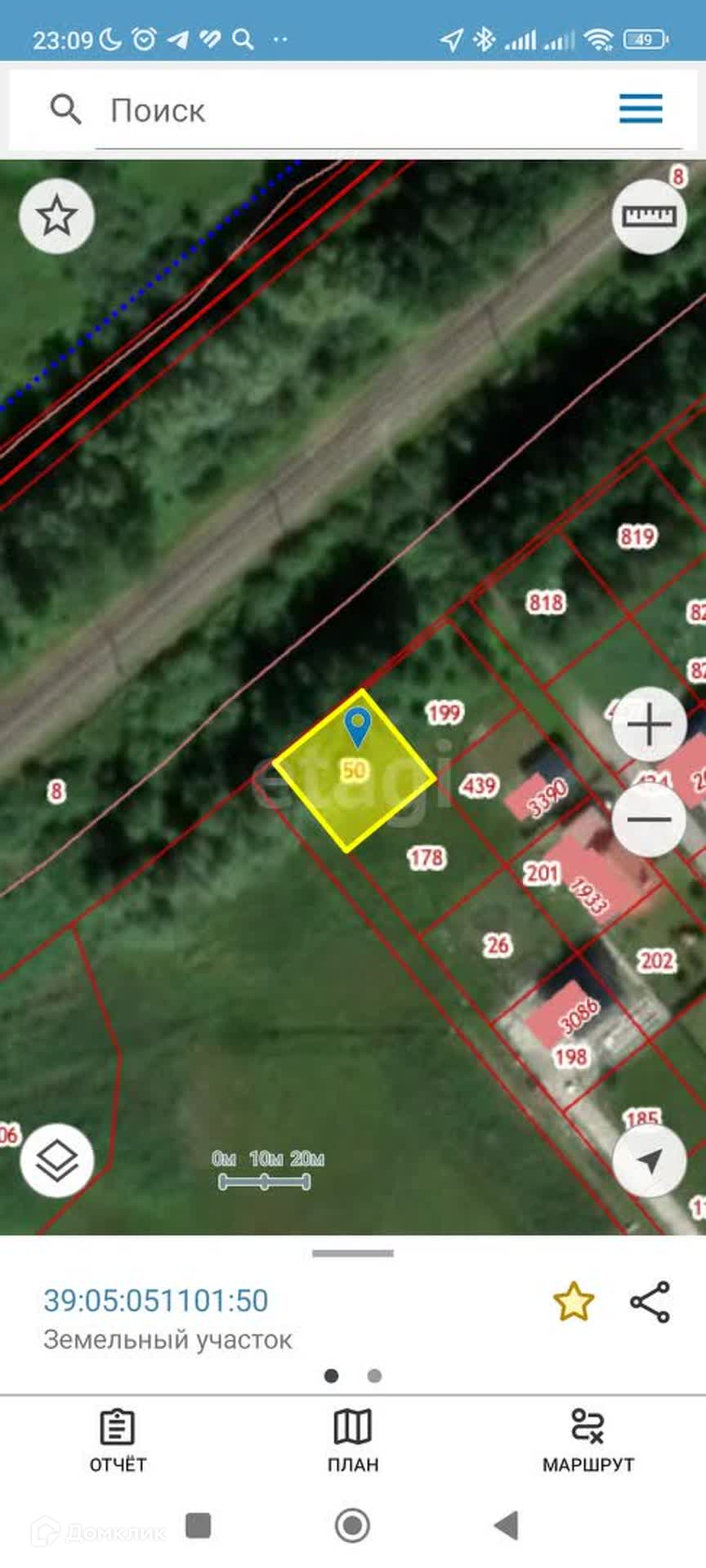Select parcel 178 on the map
Screen dimensions: 706x1568
coord(426,857)
